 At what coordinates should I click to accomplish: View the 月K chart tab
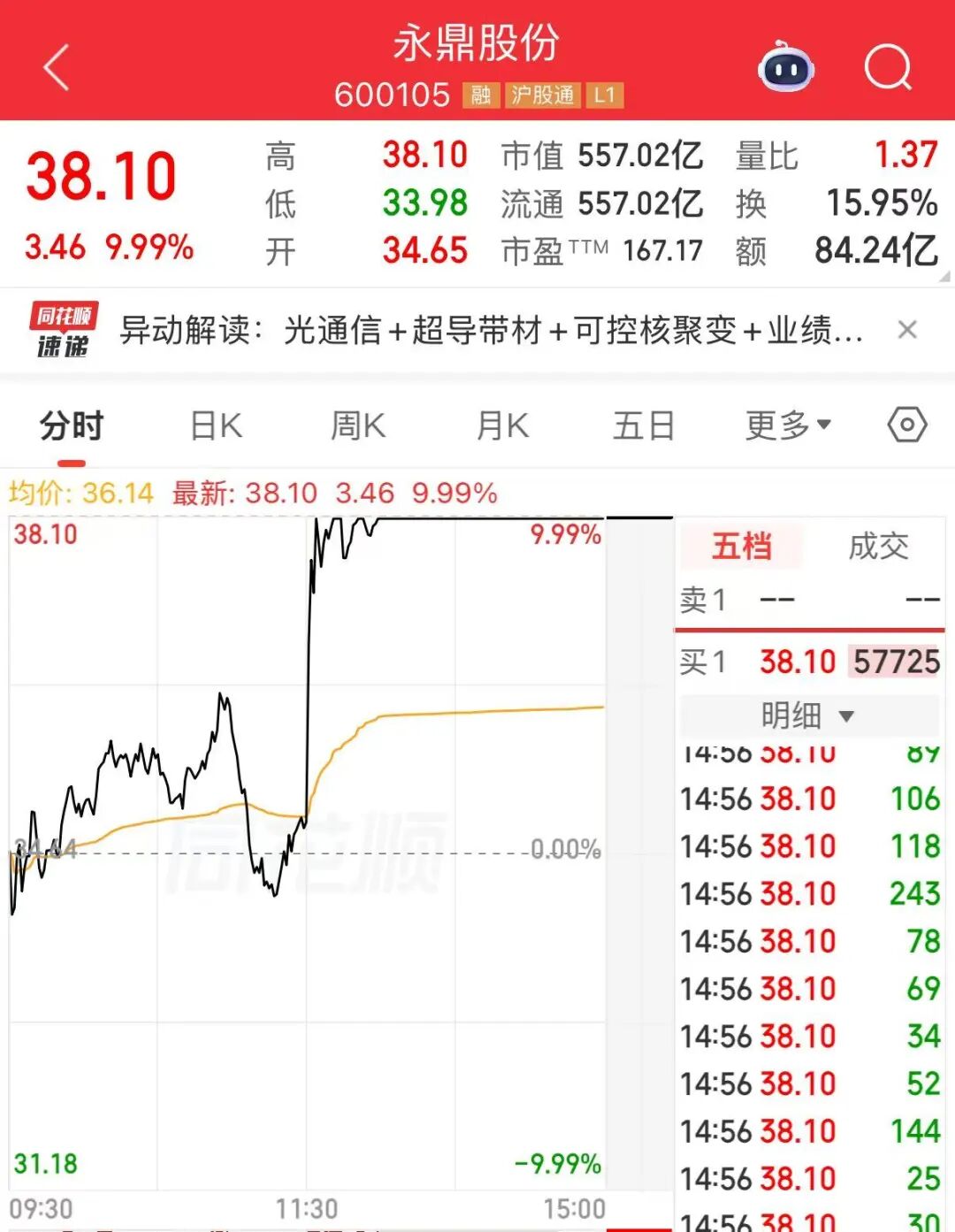tap(502, 426)
